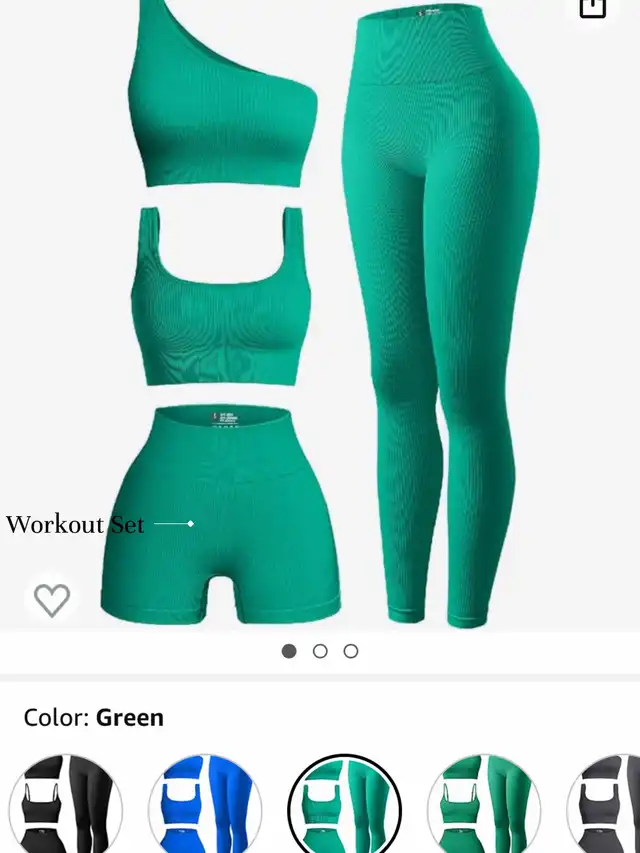Image resolution: width=640 pixels, height=853 pixels.
Task: Tap the currently selected green swatch
Action: (344, 805)
